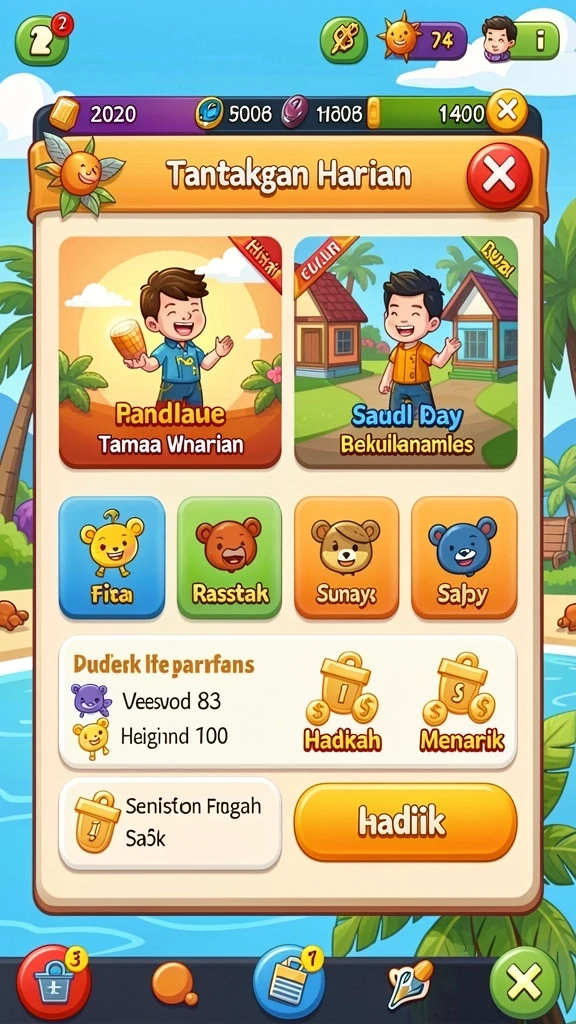The height and width of the screenshot is (1024, 576).
Task: Open the blue bag icon with badge
Action: pyautogui.click(x=288, y=982)
